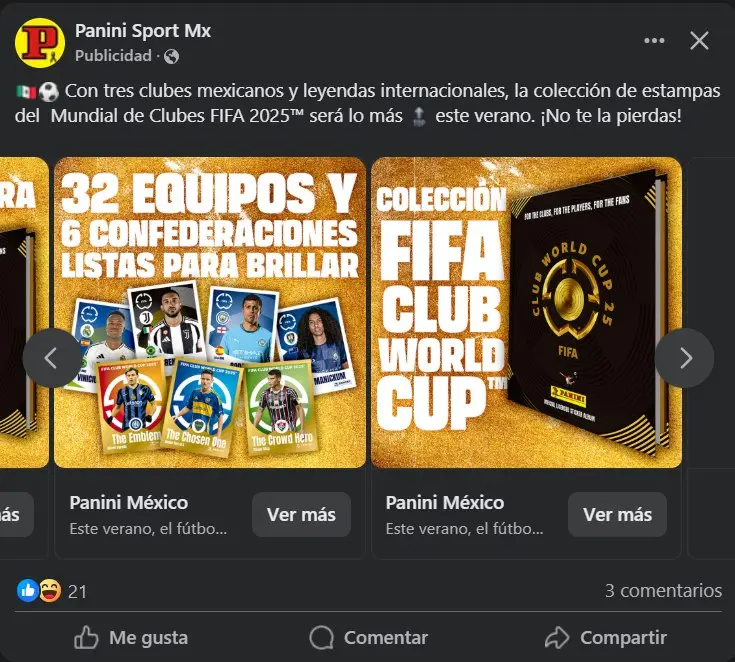735x662 pixels.
Task: Open the Colección FIFA Club World Cup card
Action: click(x=526, y=312)
